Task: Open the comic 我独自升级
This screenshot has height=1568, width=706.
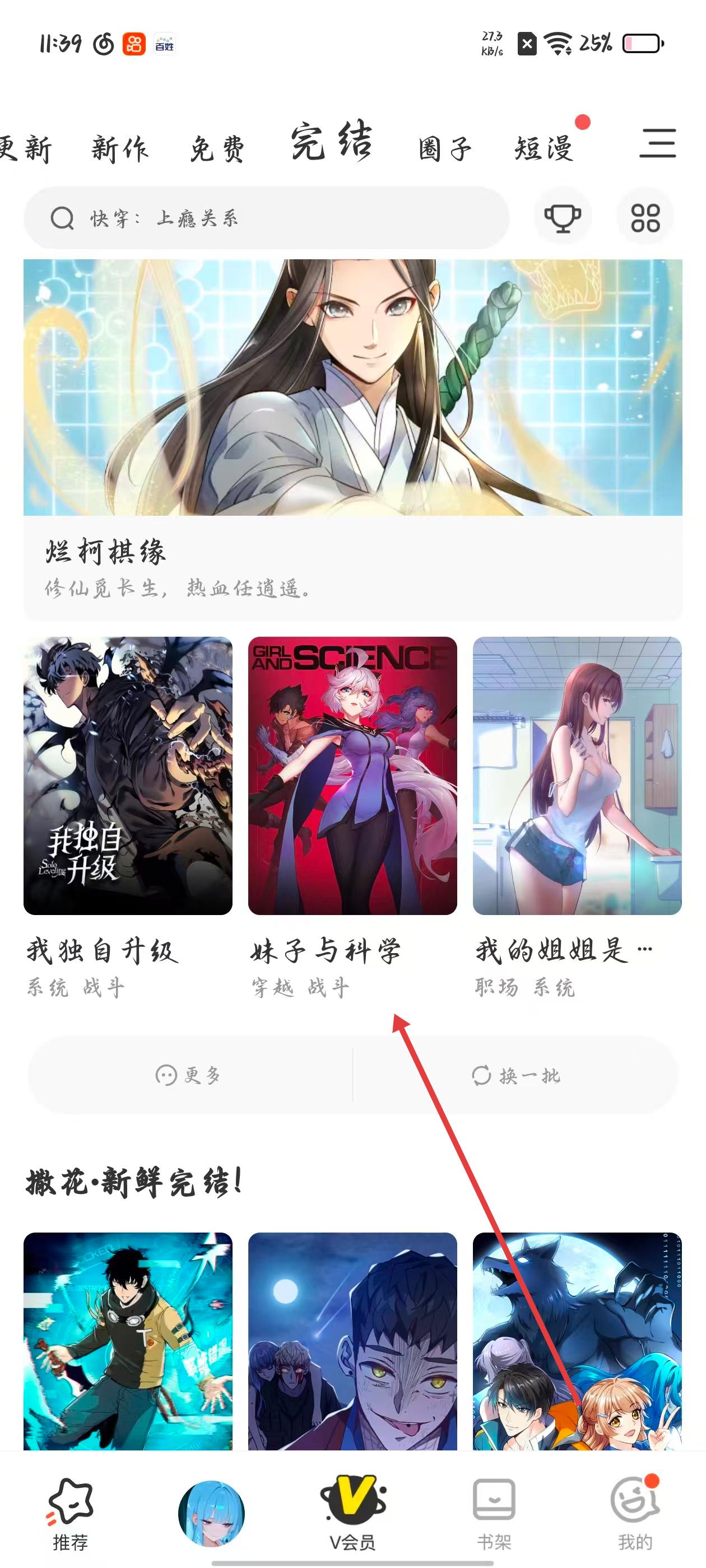Action: tap(128, 776)
